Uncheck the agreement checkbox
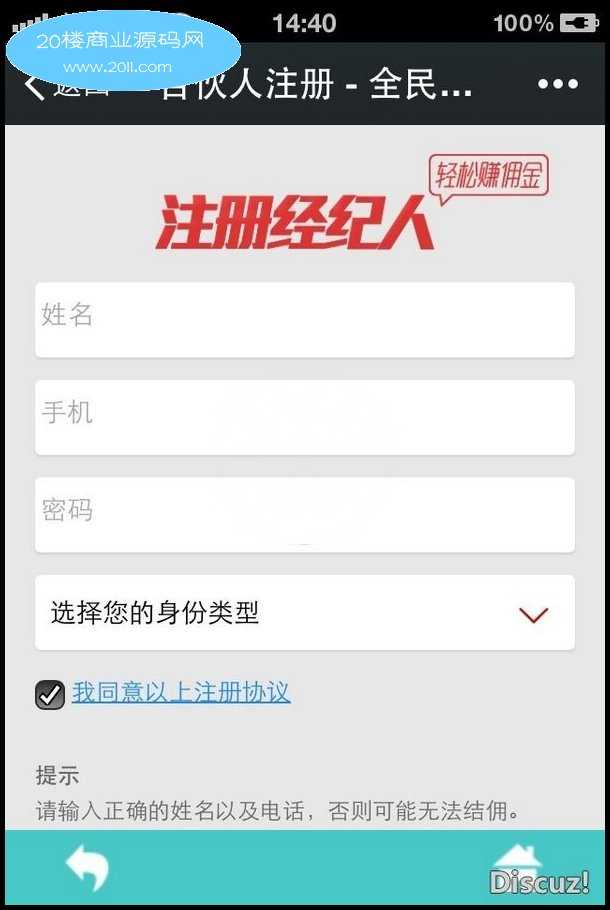This screenshot has height=910, width=610. click(x=50, y=693)
